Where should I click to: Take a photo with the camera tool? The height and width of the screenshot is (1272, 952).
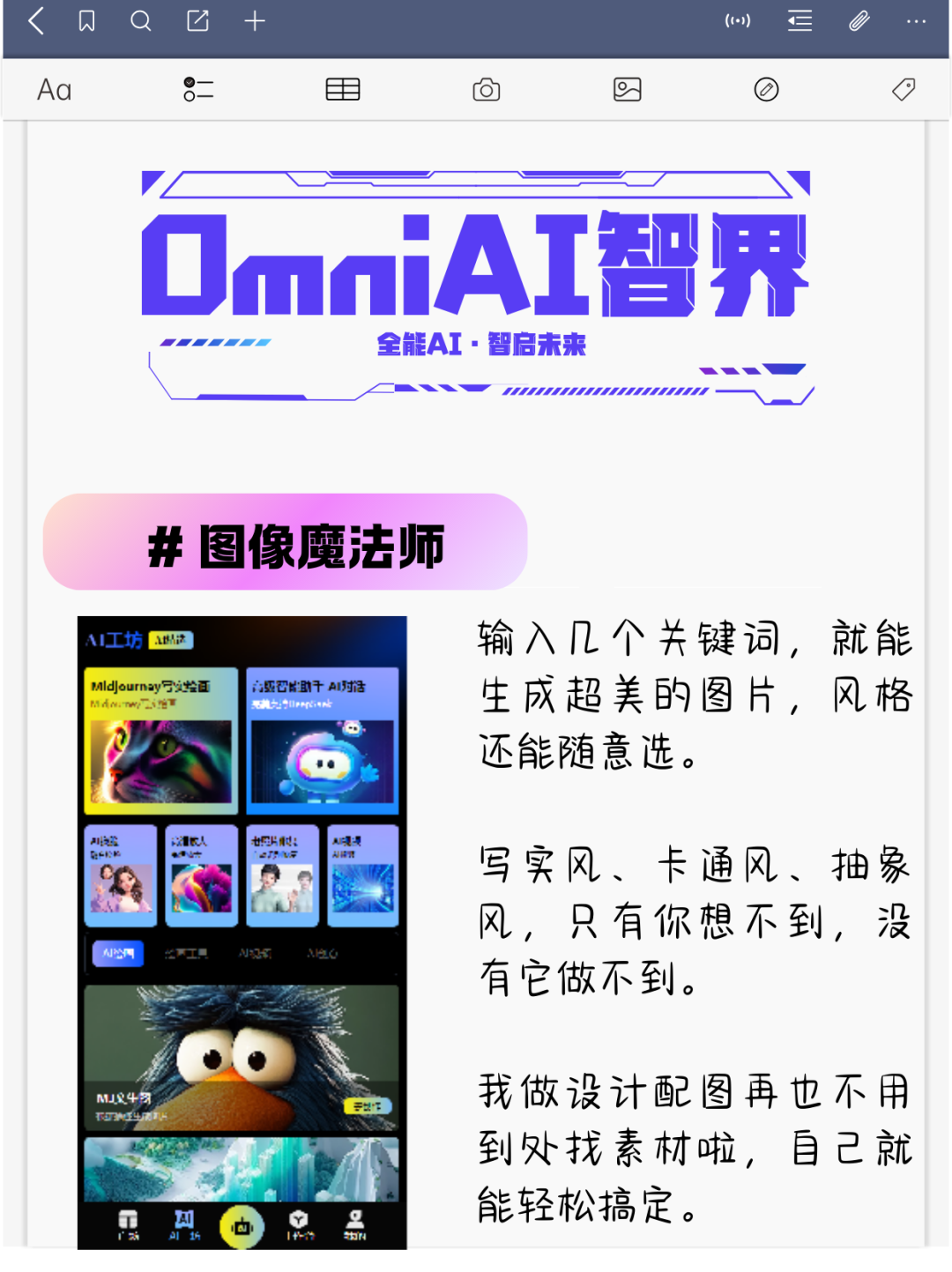tap(487, 90)
